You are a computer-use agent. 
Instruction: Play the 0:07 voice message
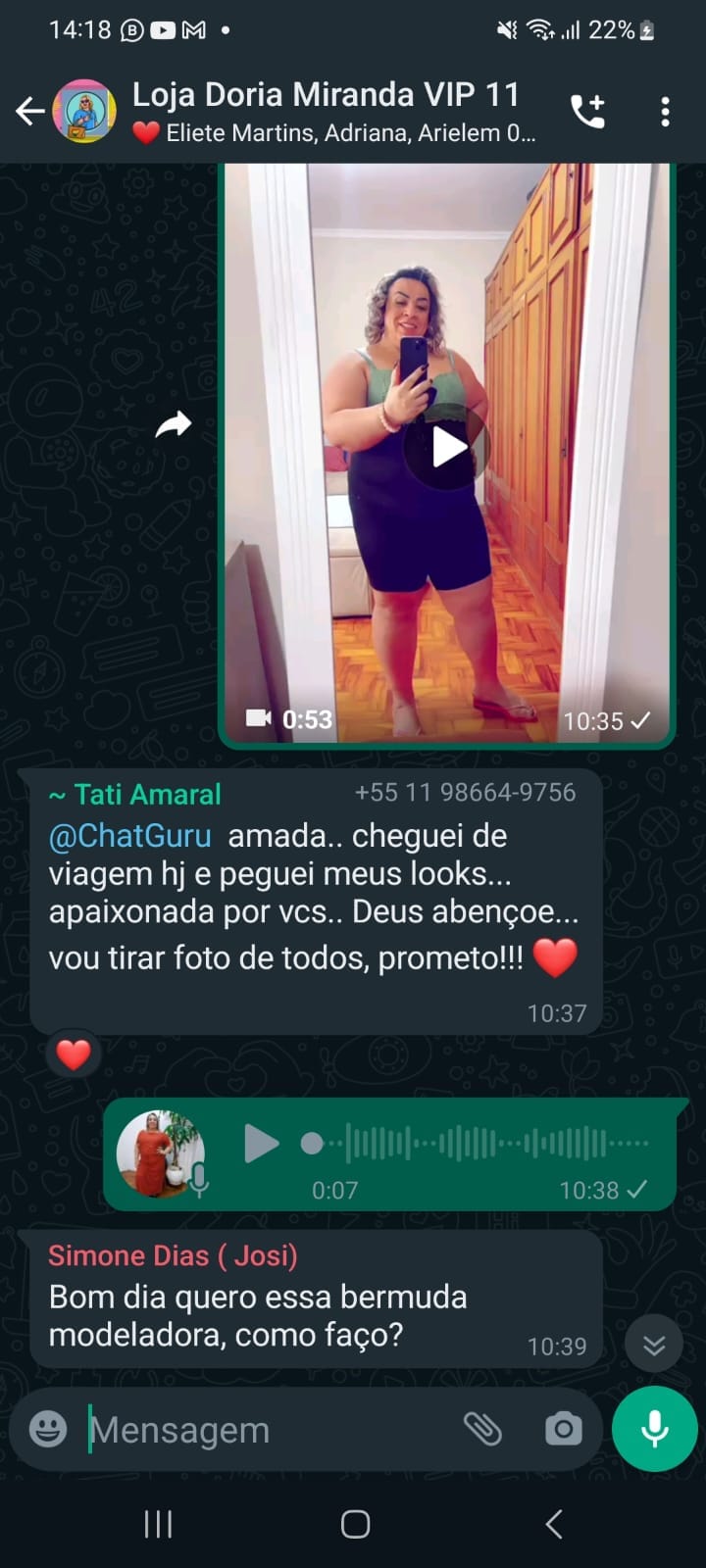click(x=260, y=1142)
